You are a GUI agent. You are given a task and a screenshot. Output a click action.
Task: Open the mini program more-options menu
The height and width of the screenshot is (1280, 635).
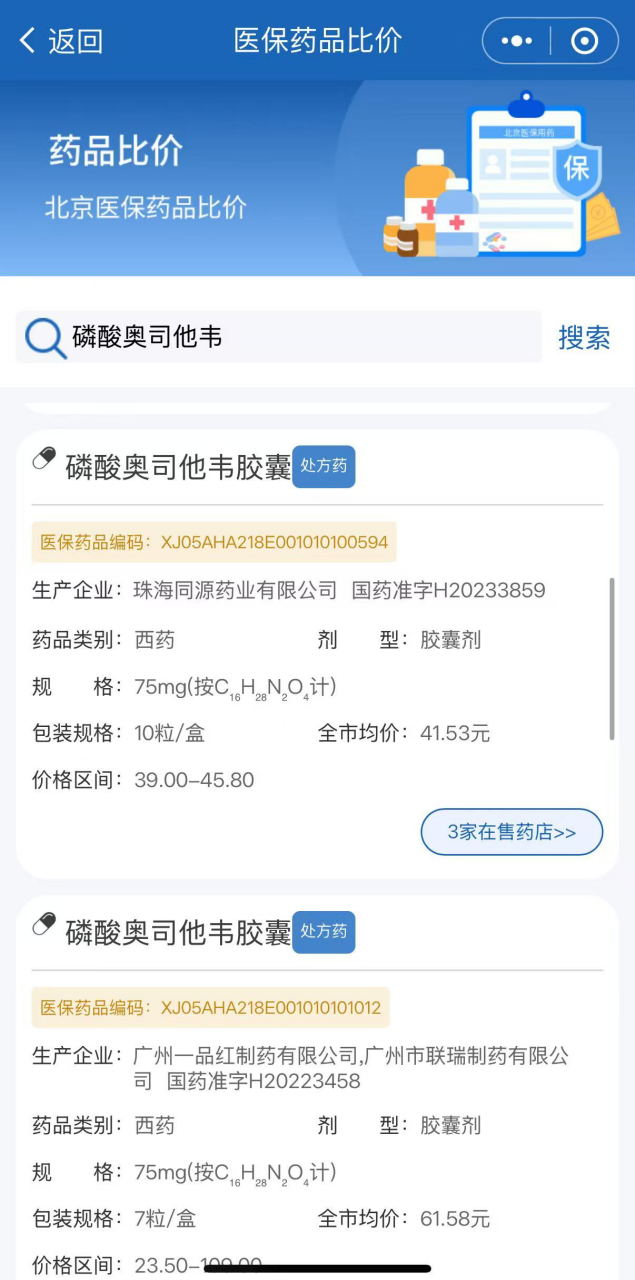click(517, 41)
